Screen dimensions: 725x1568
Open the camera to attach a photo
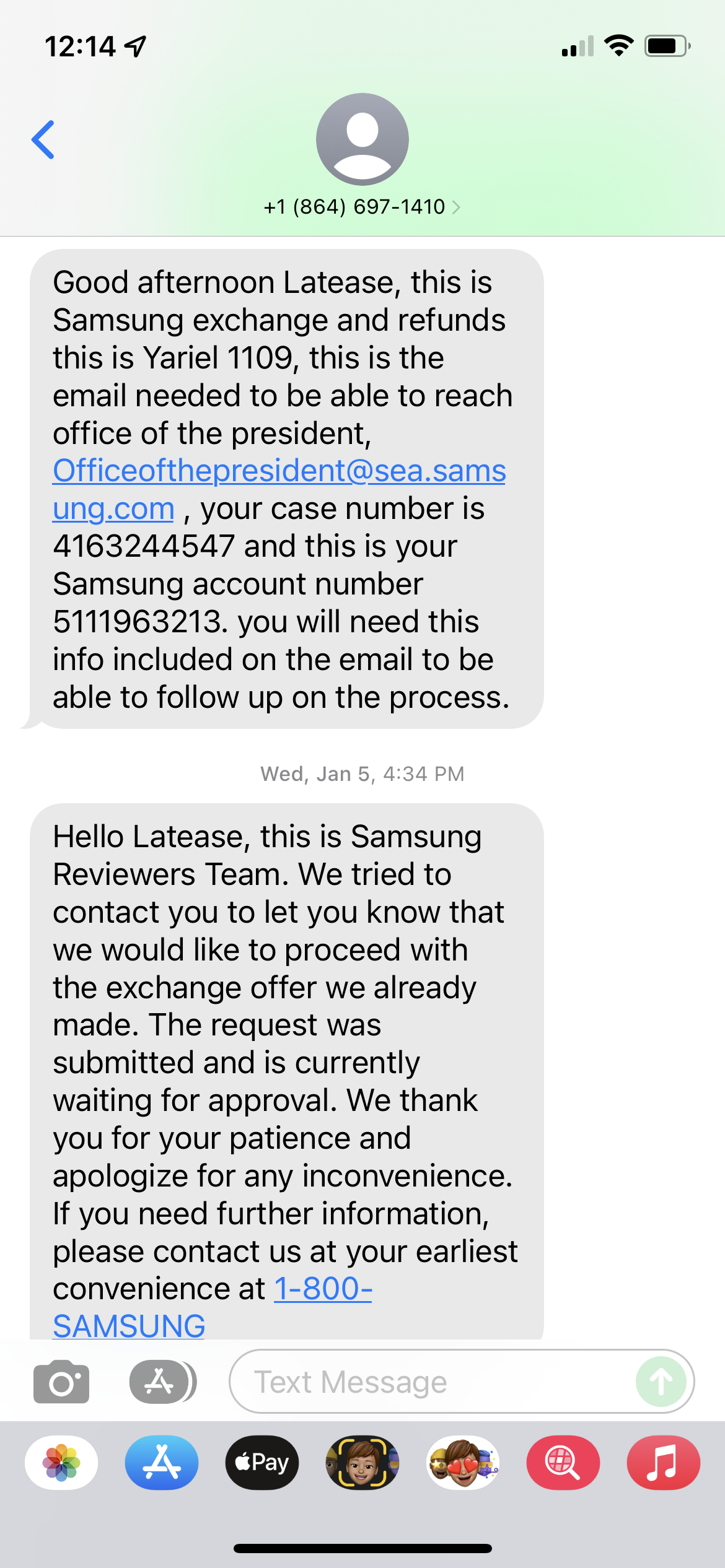tap(61, 1382)
